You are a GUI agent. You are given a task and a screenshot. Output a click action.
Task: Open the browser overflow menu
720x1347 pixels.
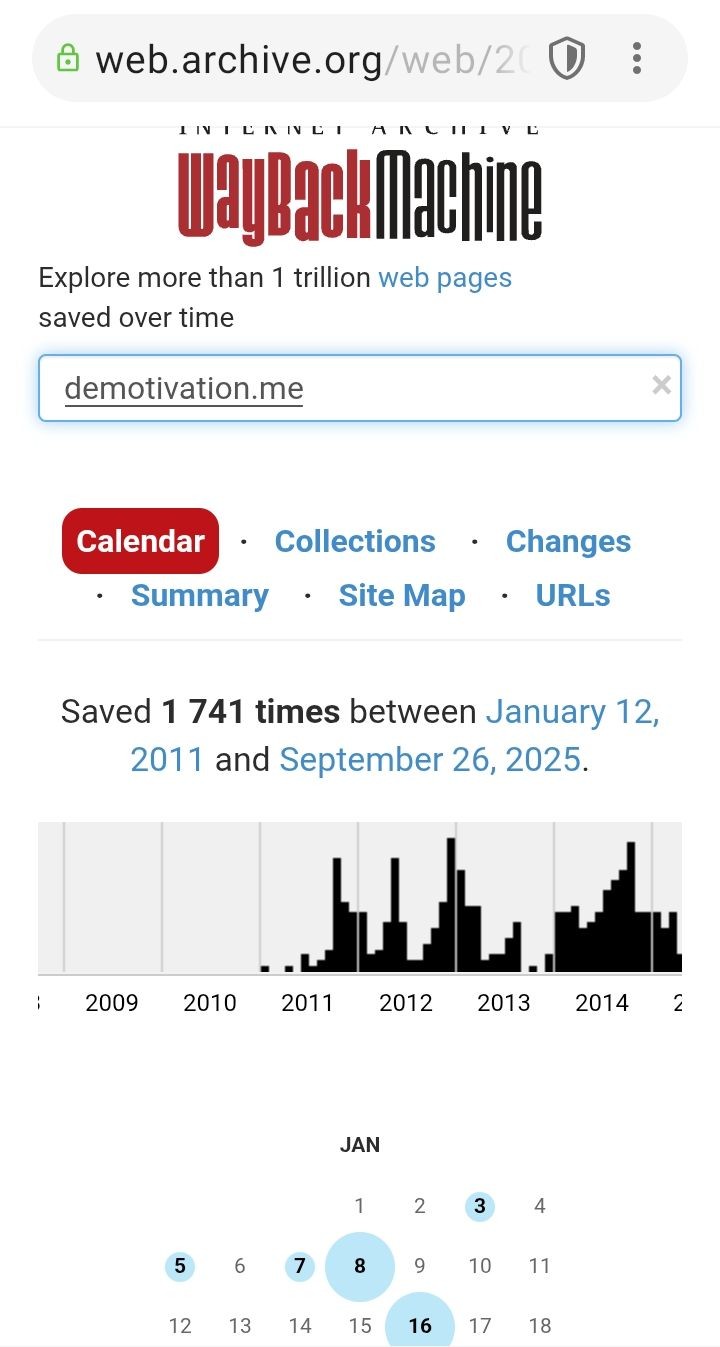637,59
